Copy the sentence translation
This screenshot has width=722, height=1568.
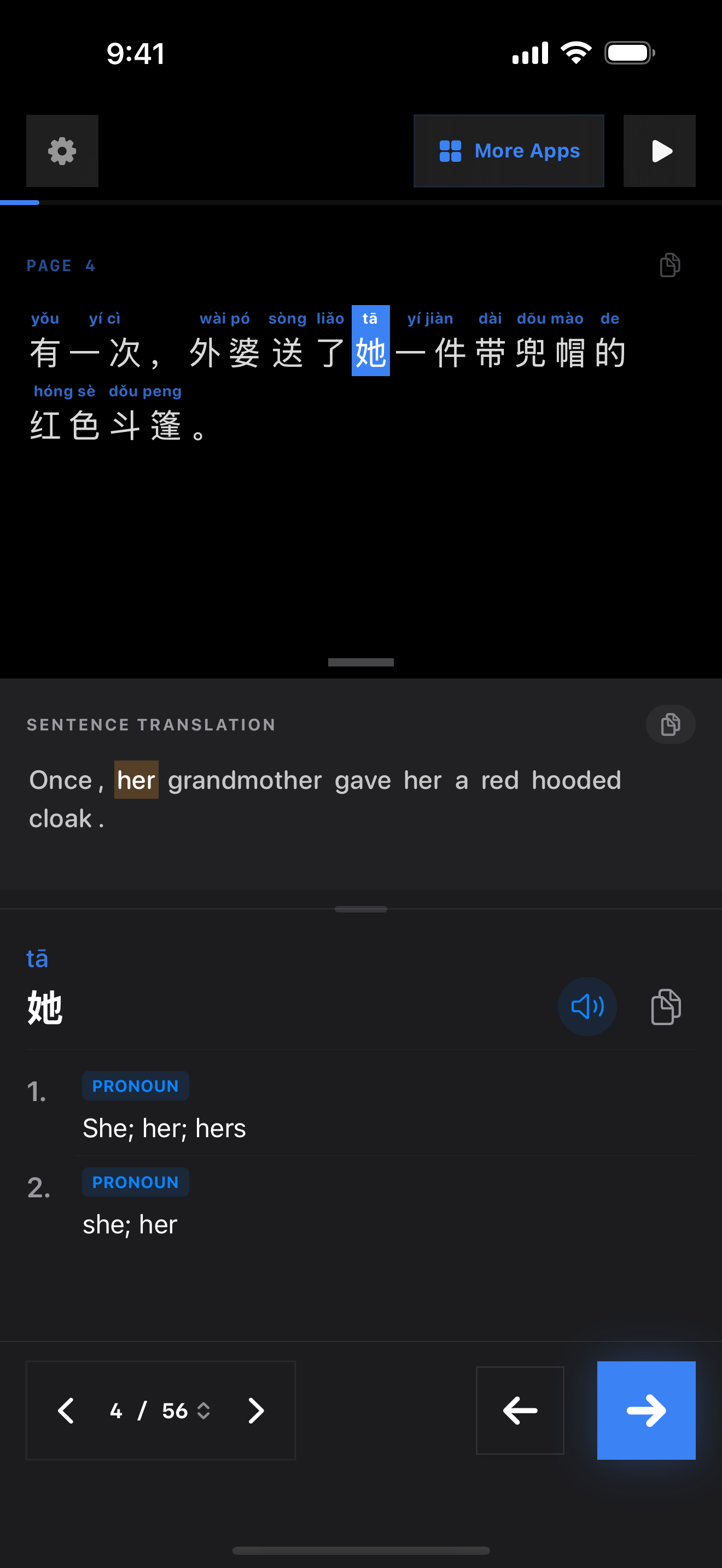coord(669,724)
